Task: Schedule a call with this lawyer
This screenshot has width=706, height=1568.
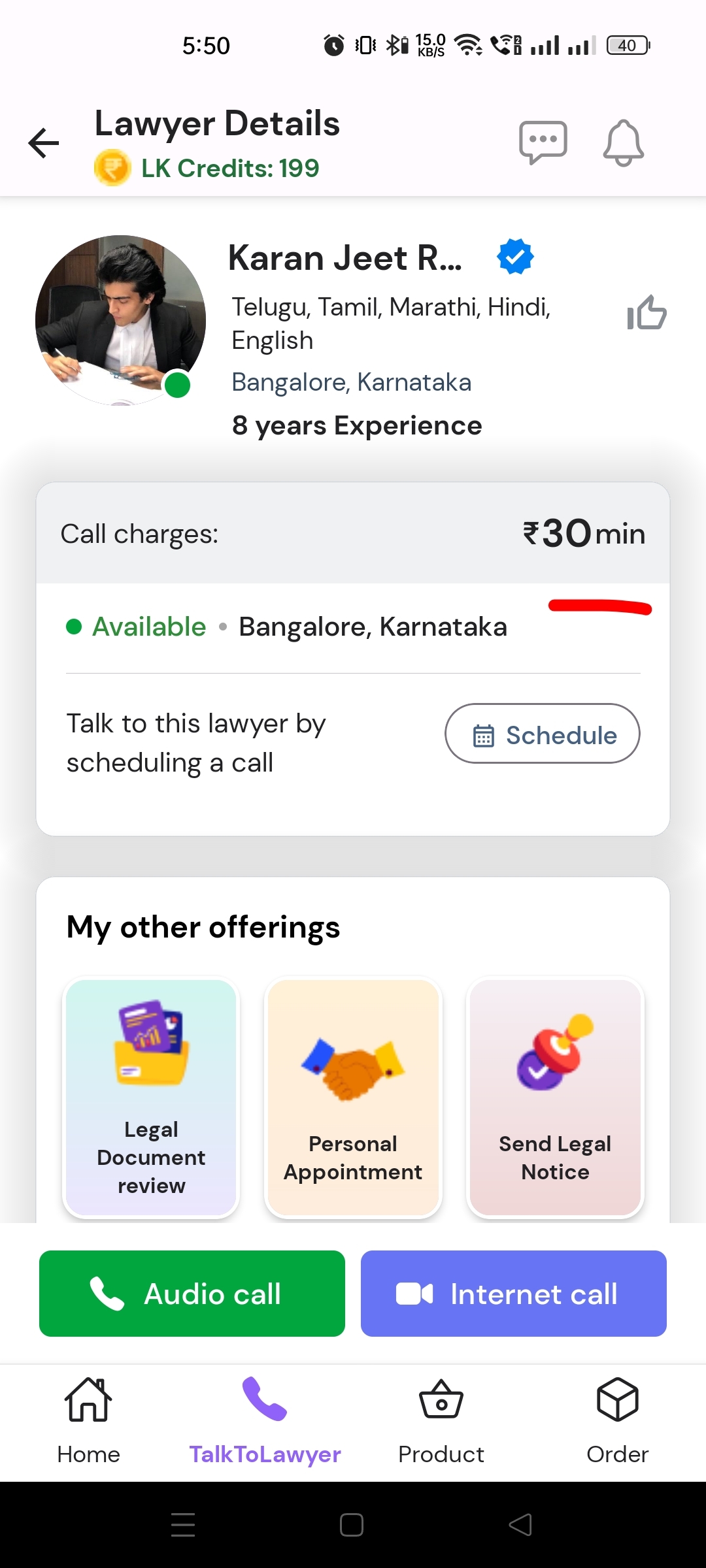Action: 542,734
